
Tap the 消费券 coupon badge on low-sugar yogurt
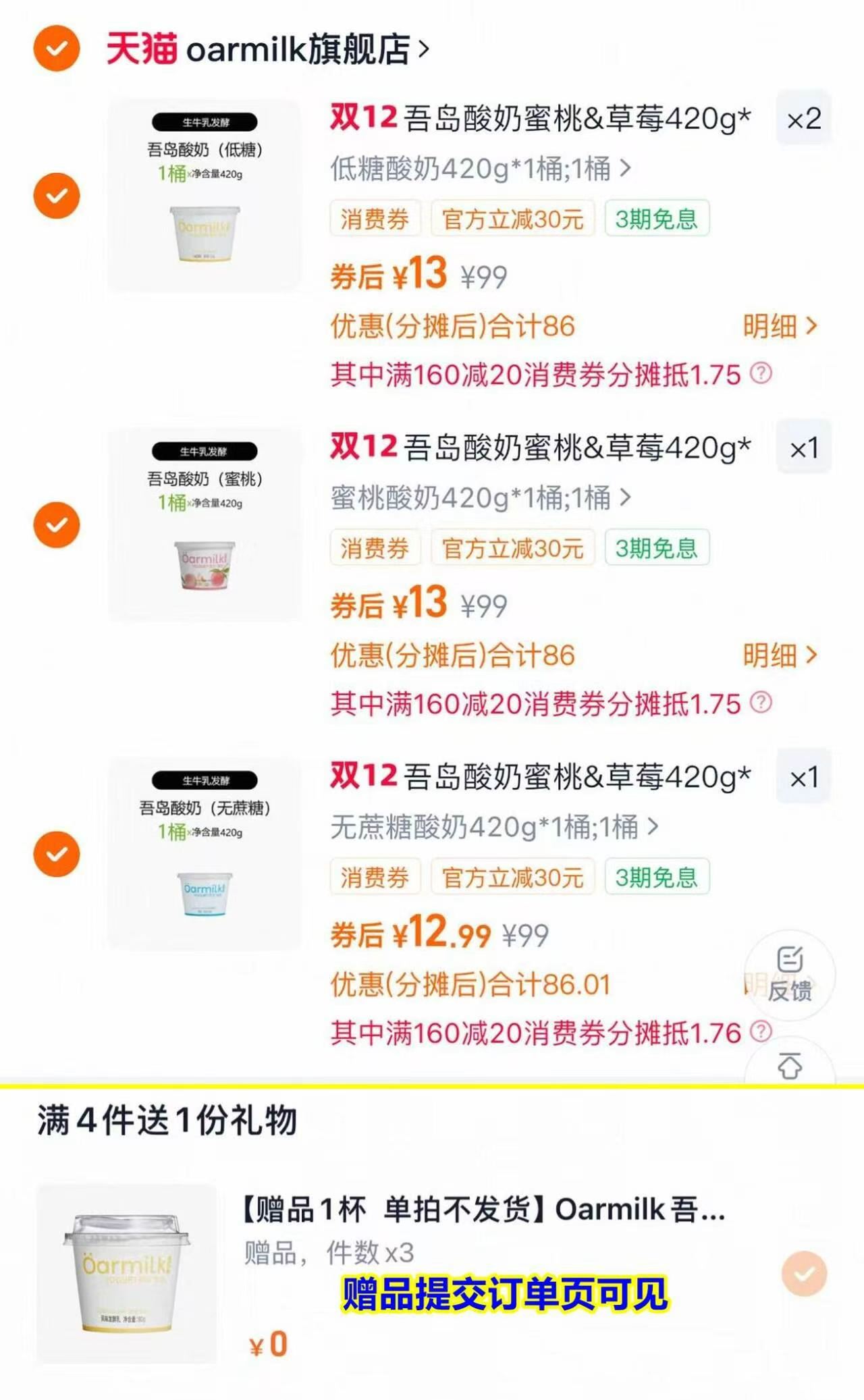375,218
